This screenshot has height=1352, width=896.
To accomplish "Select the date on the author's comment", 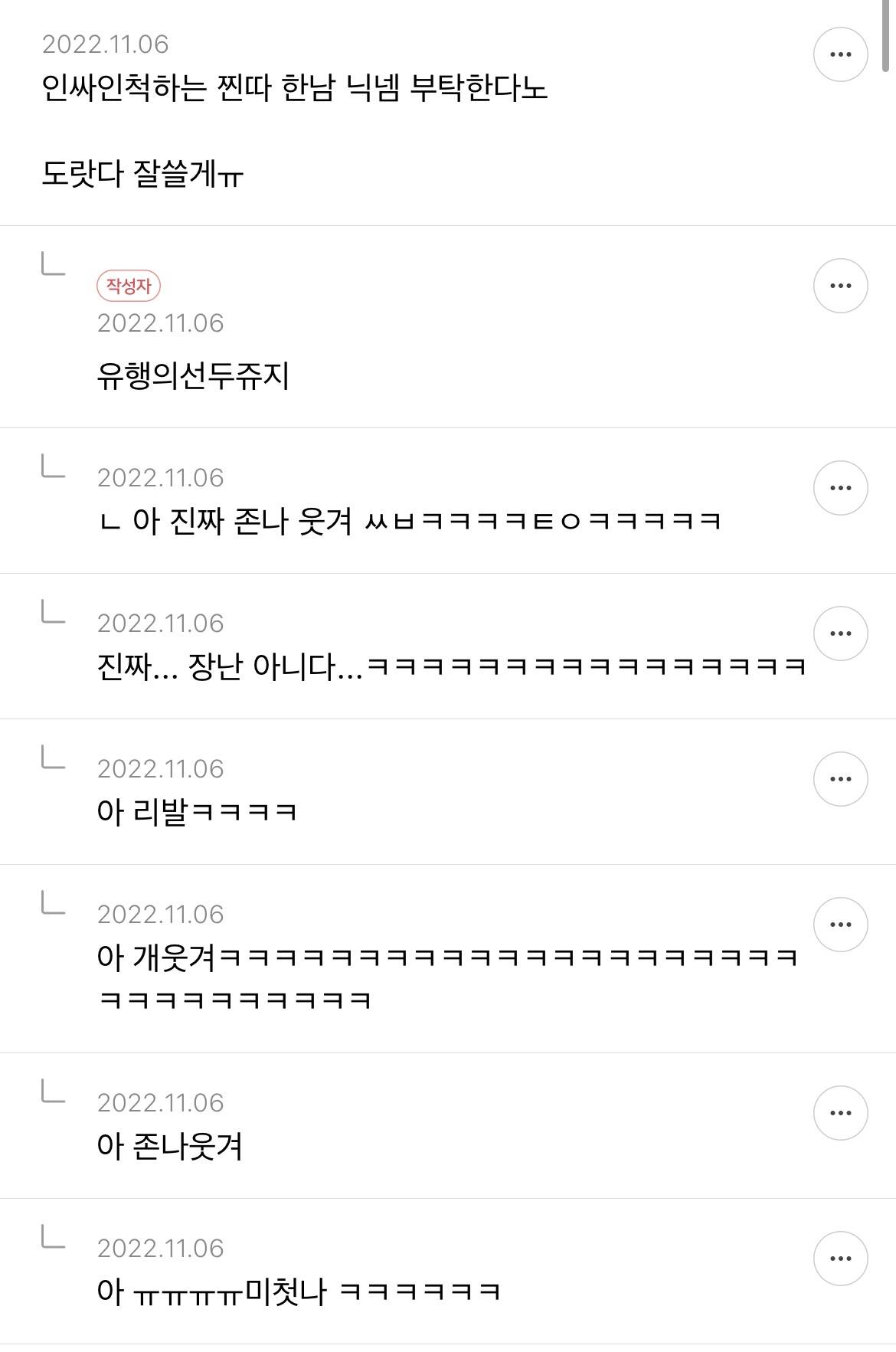I will 160,323.
